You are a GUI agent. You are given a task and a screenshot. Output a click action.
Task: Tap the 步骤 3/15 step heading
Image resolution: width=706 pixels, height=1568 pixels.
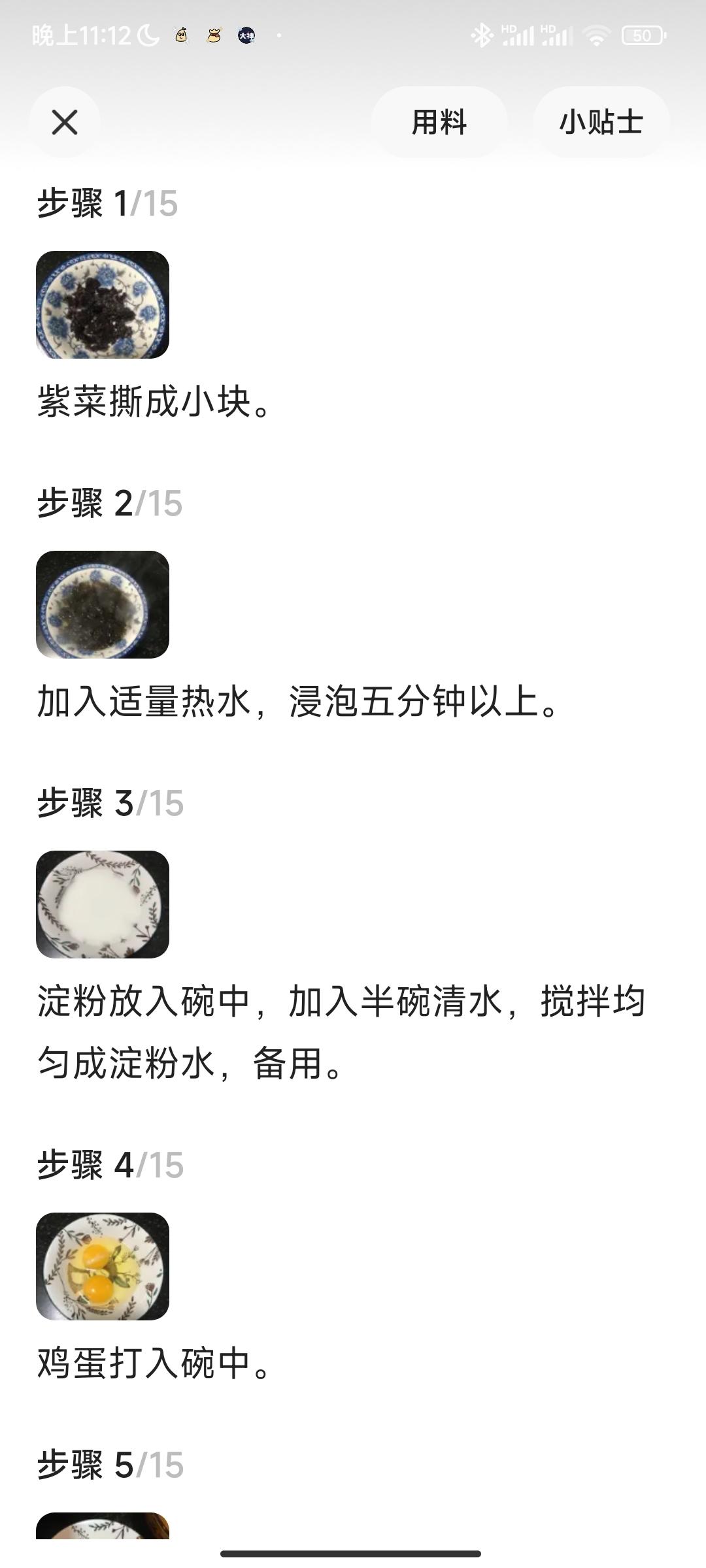108,804
